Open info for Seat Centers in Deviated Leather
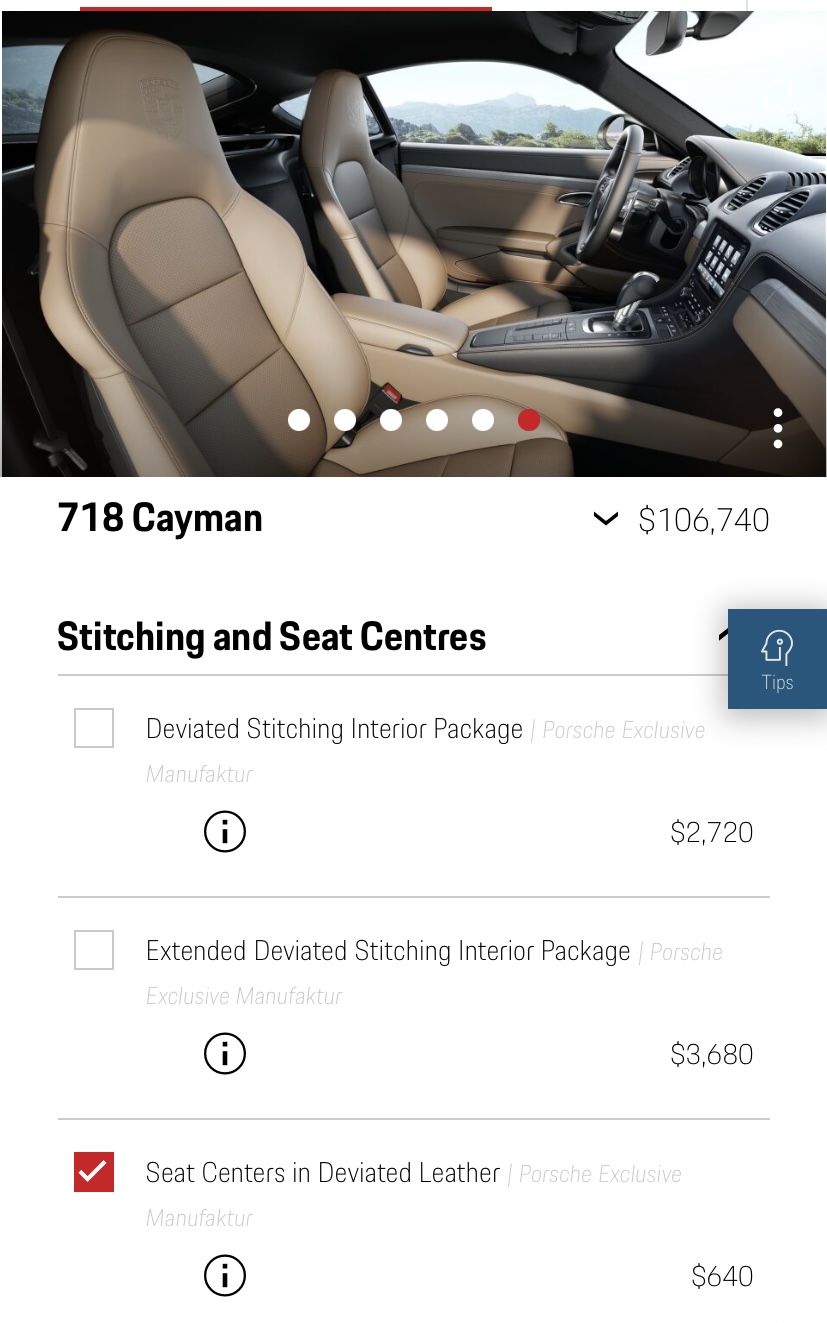The image size is (827, 1323). pos(224,1275)
